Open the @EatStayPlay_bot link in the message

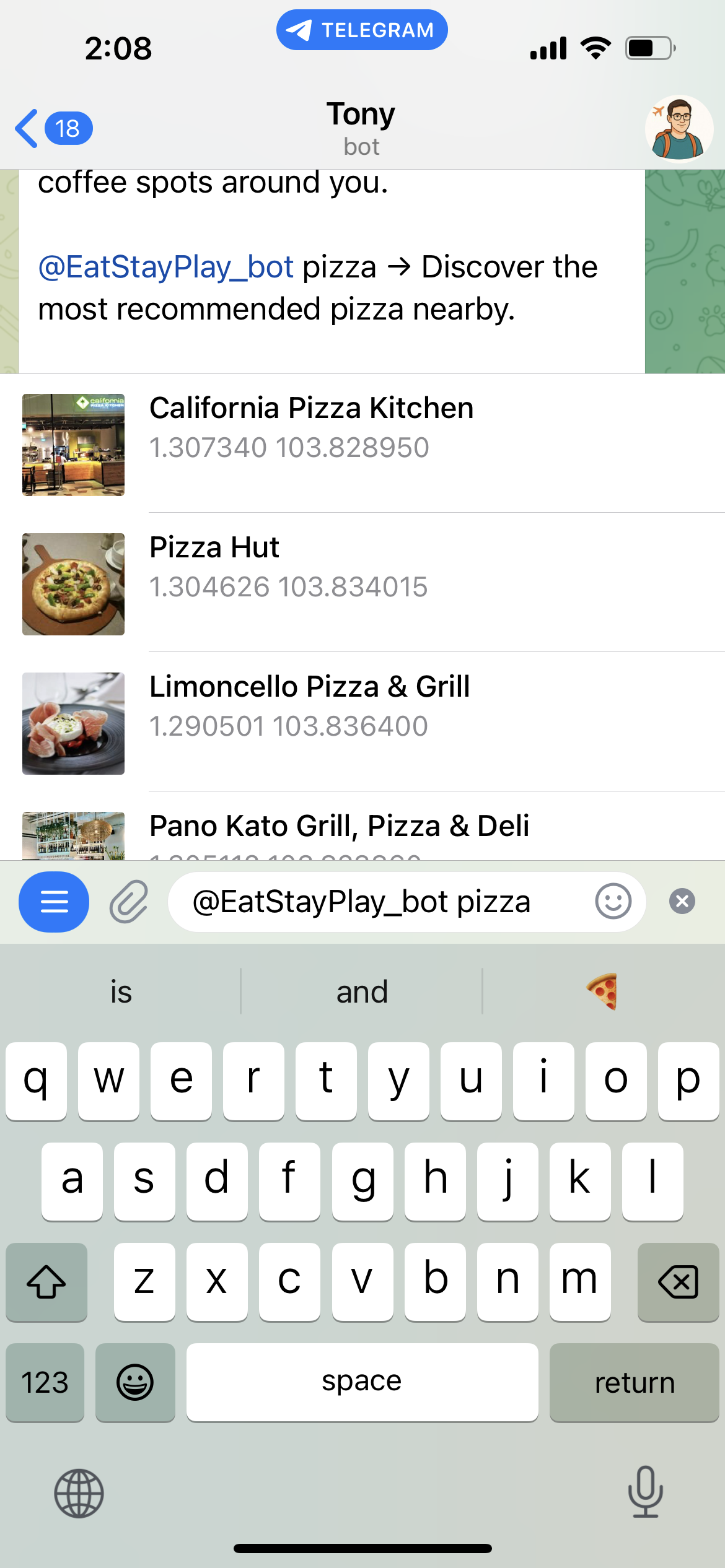click(x=165, y=266)
